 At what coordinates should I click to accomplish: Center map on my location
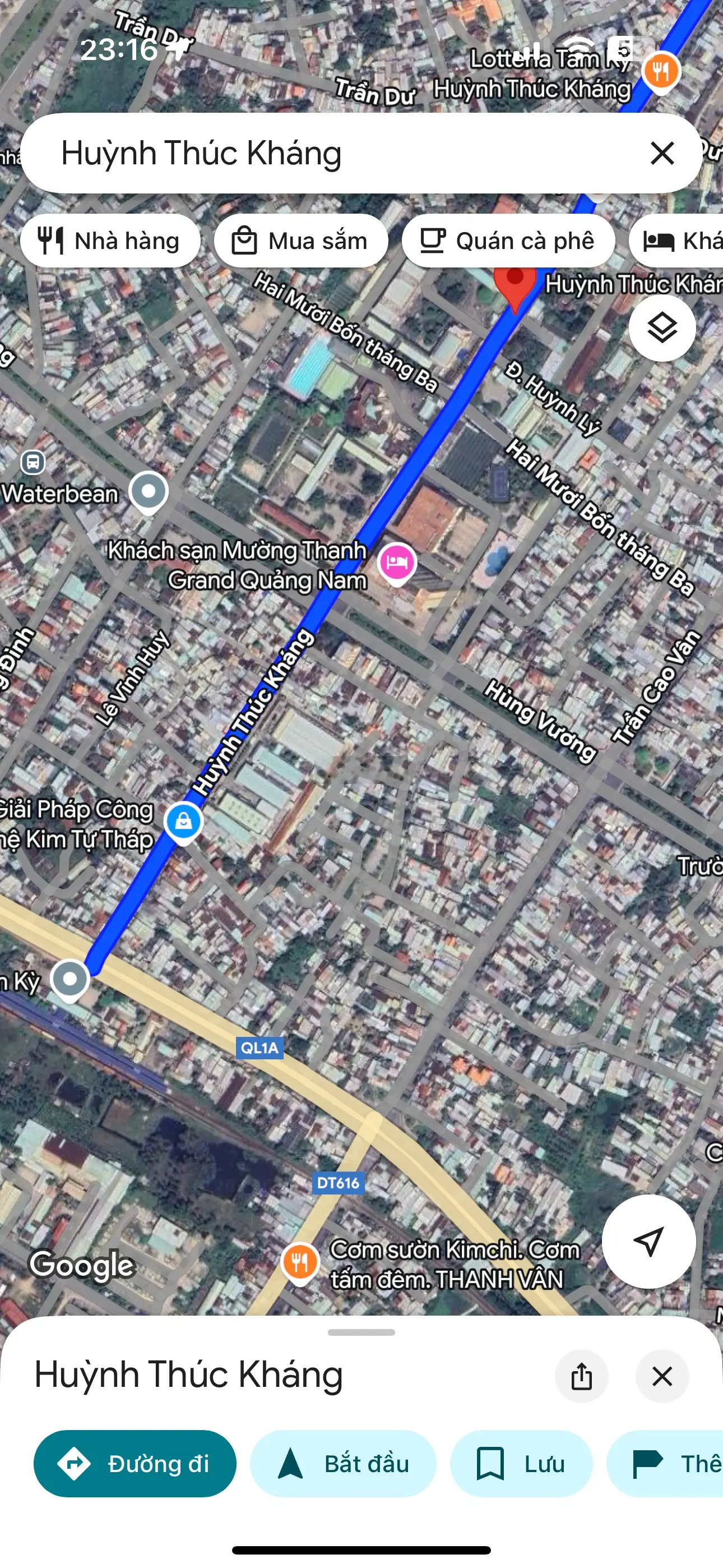pos(648,1241)
